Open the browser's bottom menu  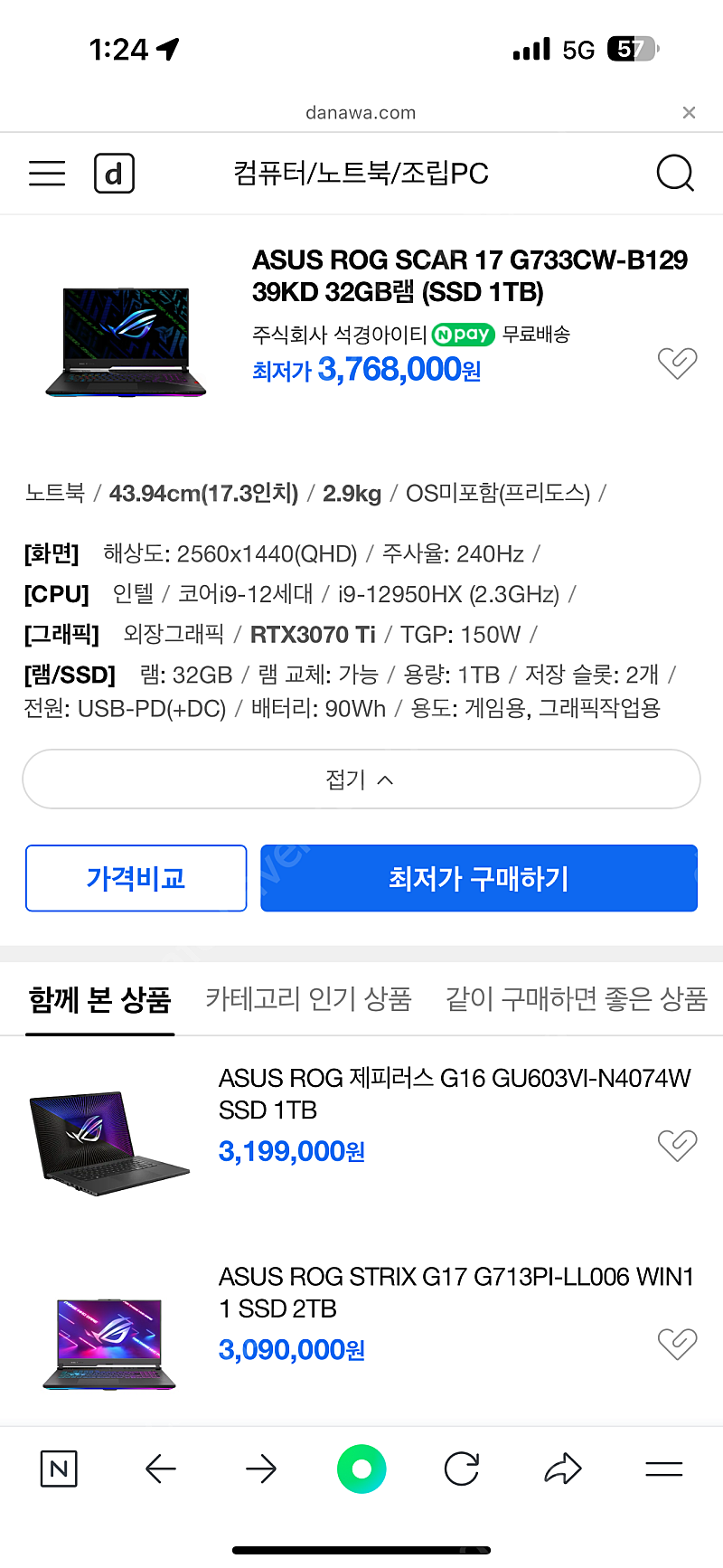click(x=664, y=1469)
